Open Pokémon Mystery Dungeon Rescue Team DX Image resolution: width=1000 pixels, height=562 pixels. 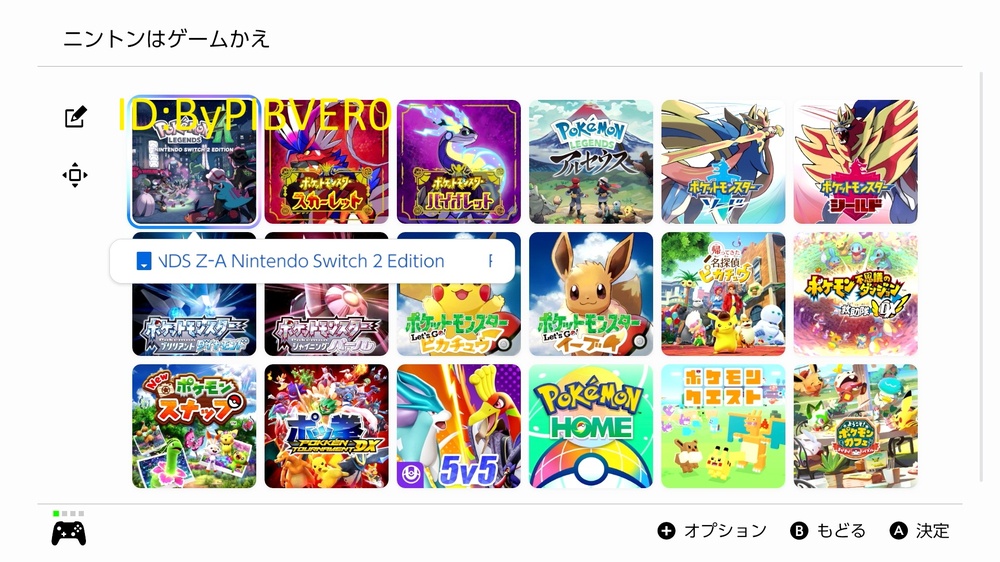pyautogui.click(x=855, y=294)
